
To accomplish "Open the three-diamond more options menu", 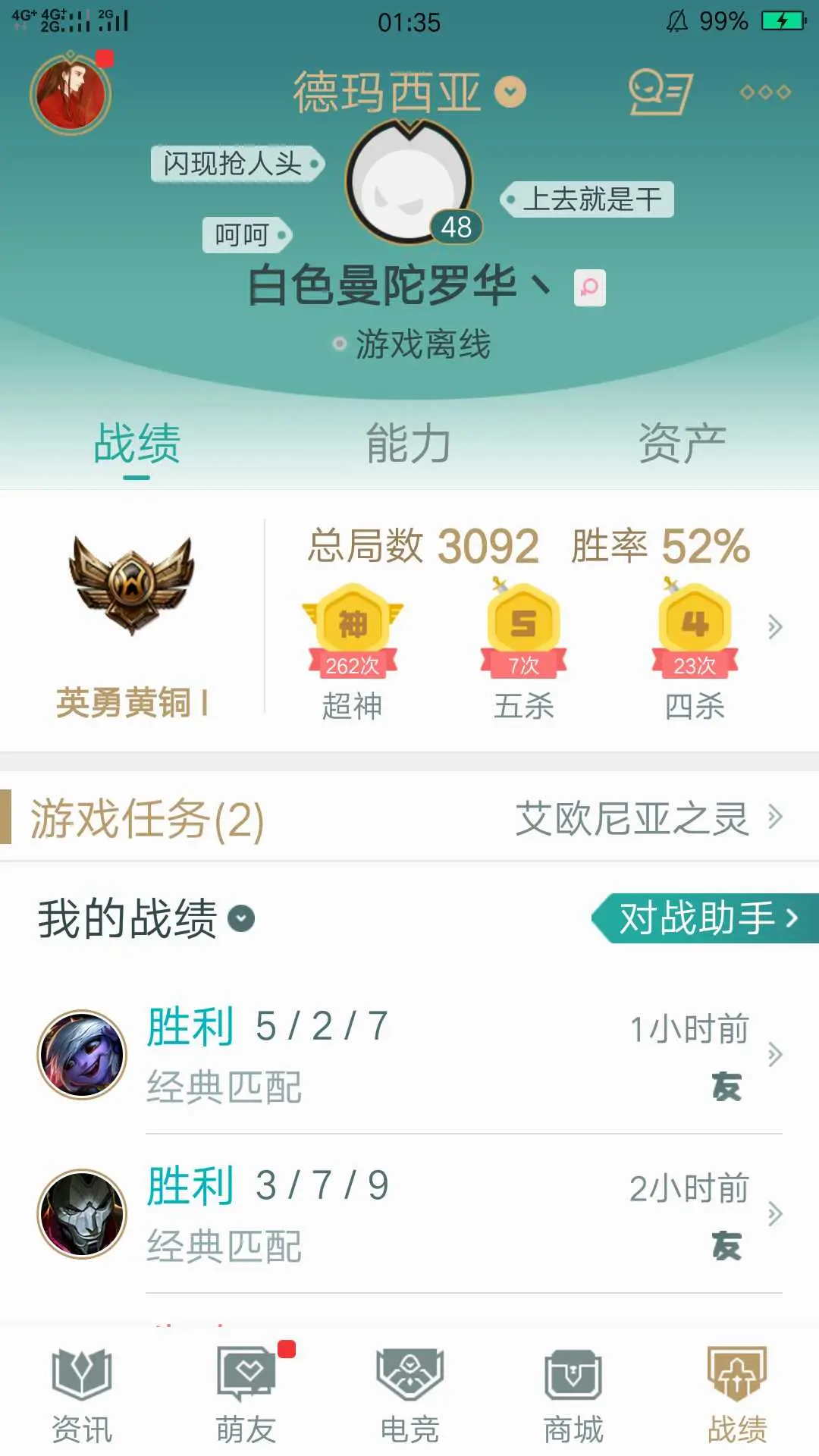I will 765,93.
